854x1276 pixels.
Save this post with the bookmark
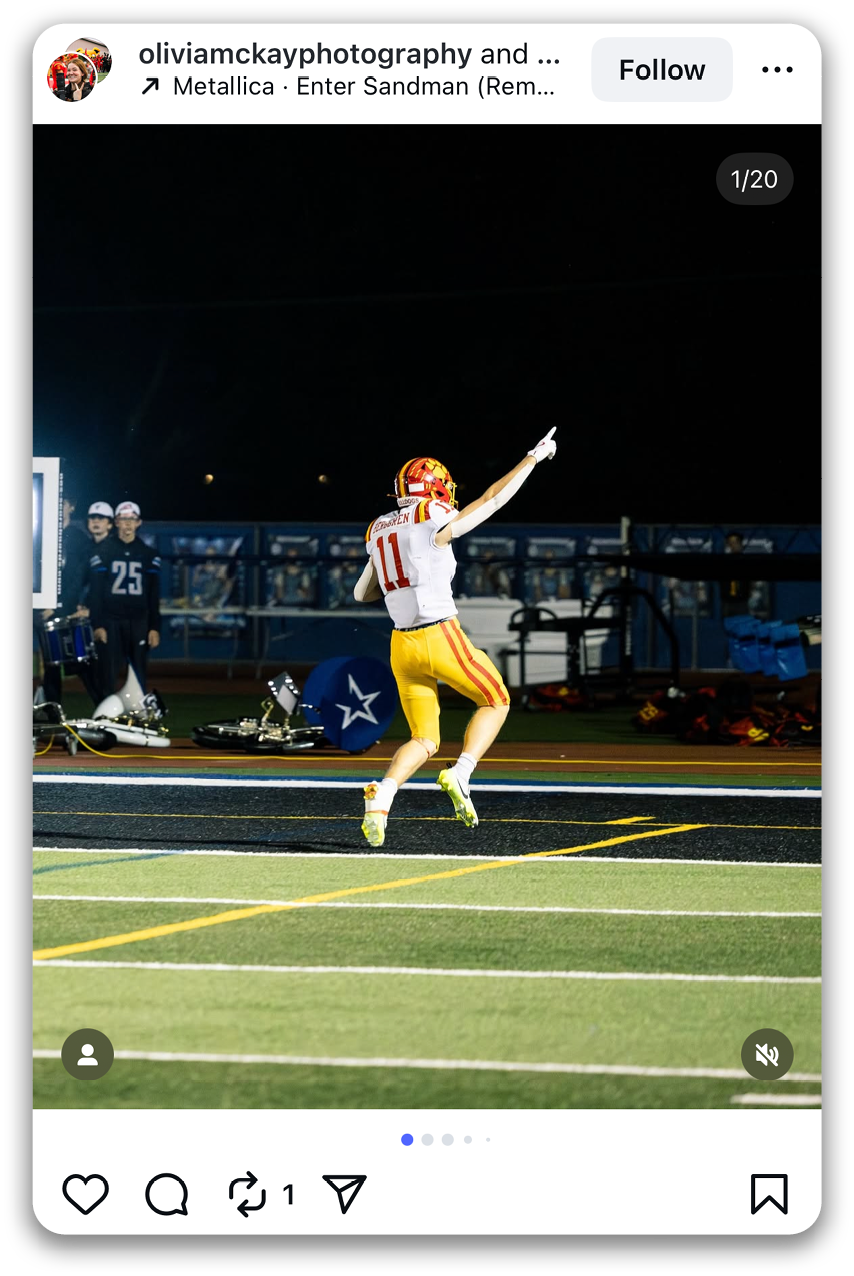click(769, 1194)
